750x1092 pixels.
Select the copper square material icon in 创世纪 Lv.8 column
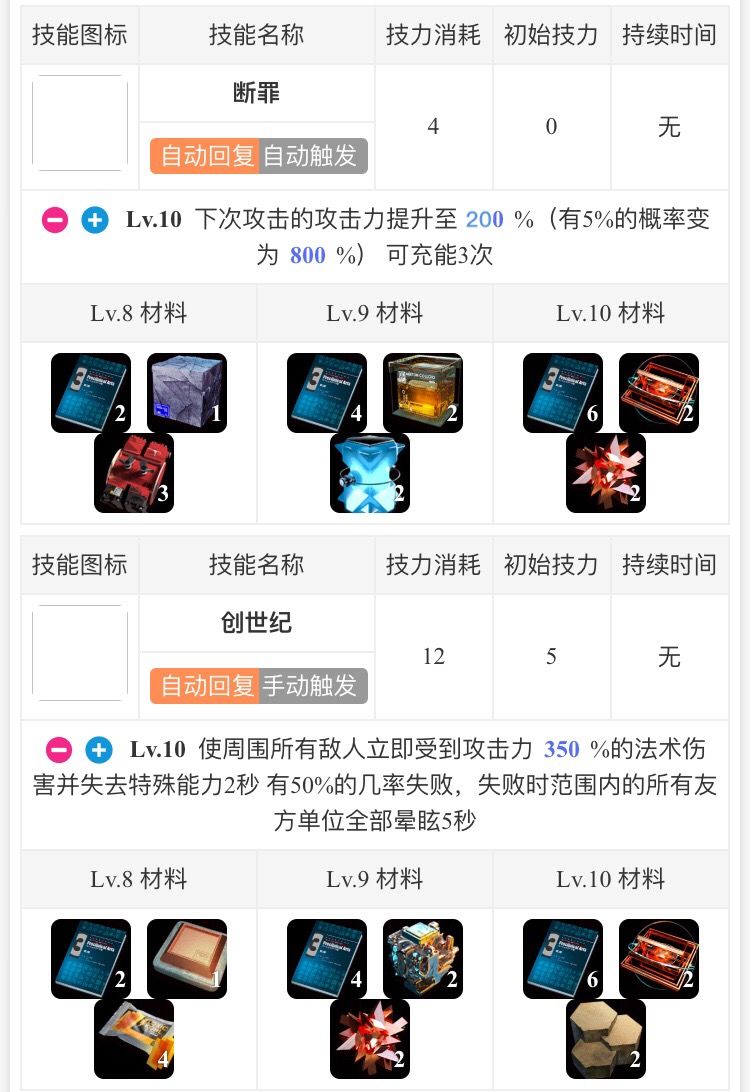tap(186, 958)
